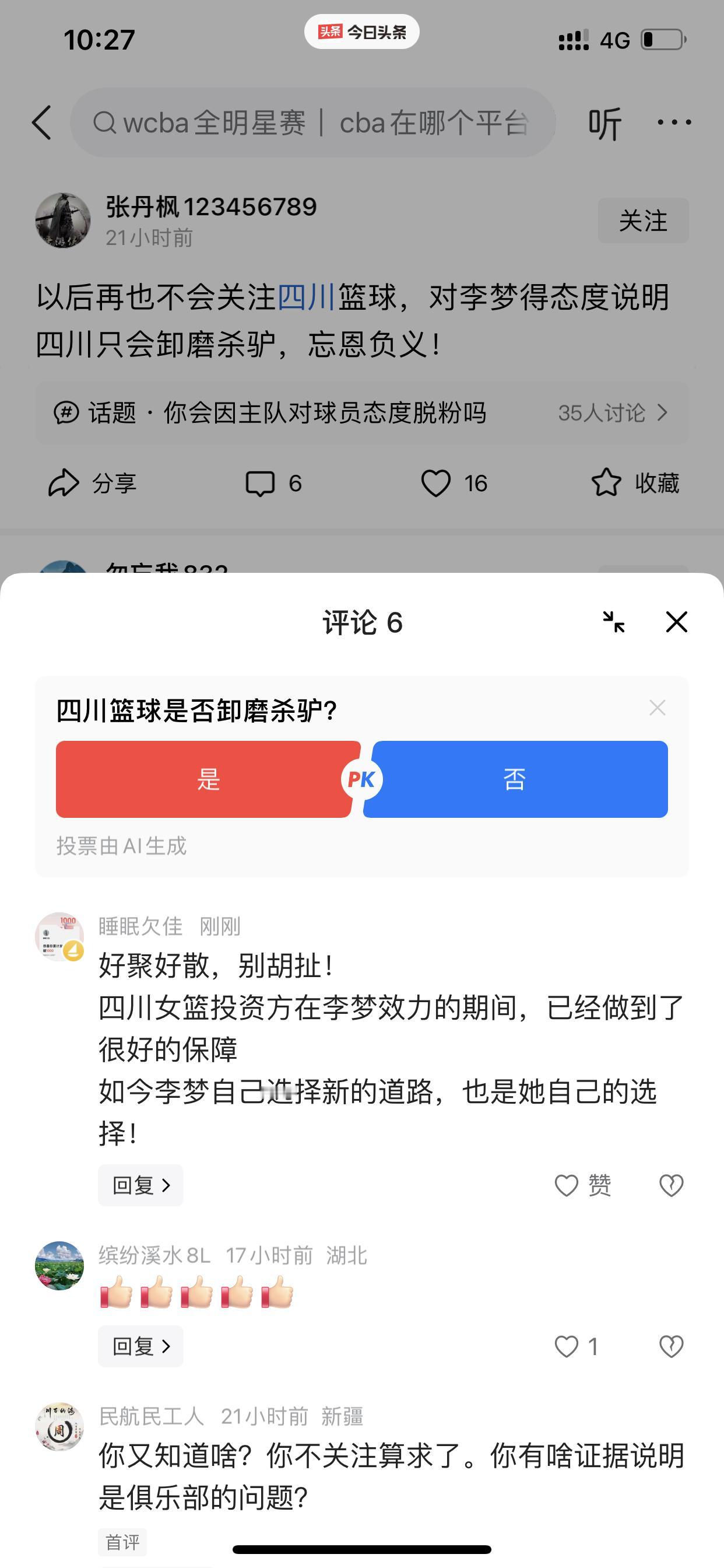724x1568 pixels.
Task: Like 缤纷溪水8L's thumbs-up comment
Action: [567, 1347]
